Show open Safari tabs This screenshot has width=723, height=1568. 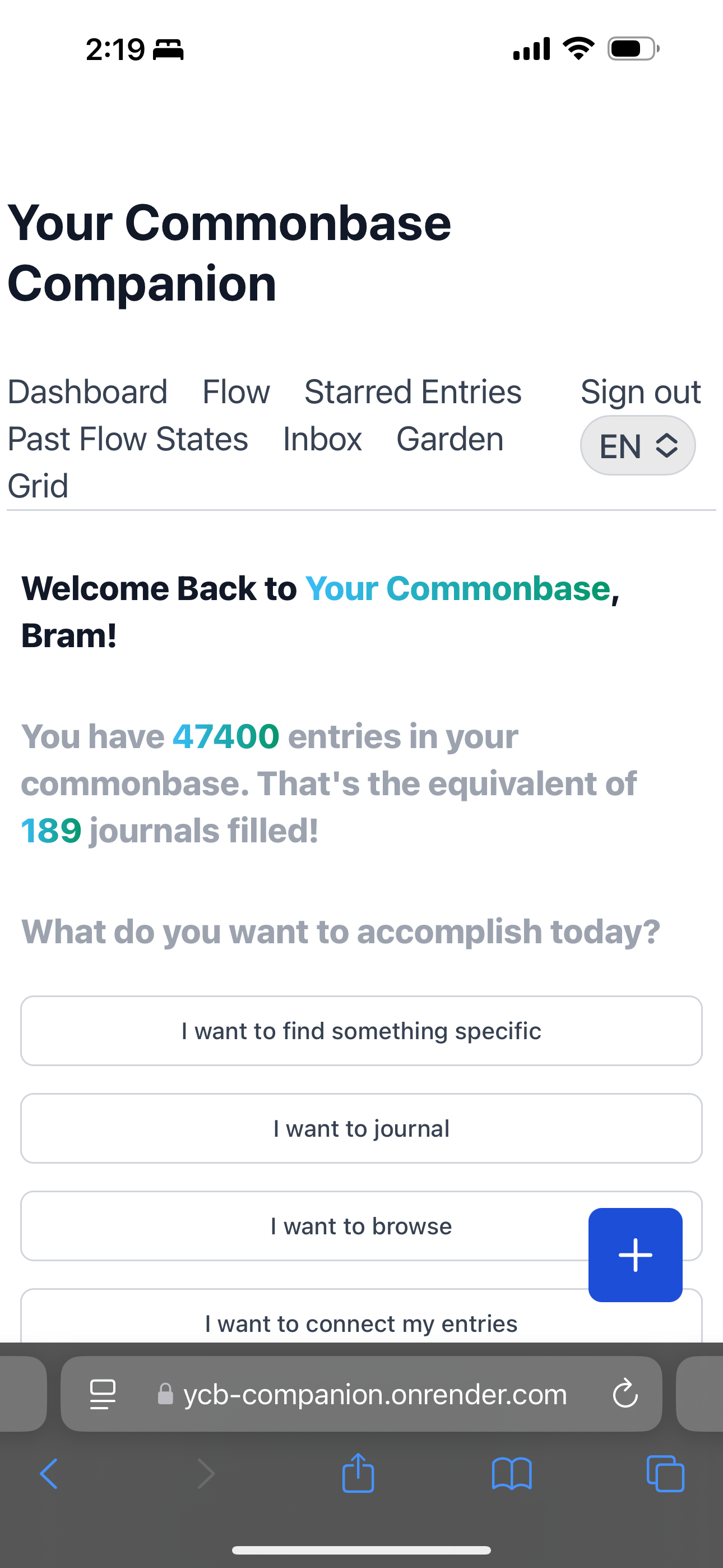pyautogui.click(x=665, y=1474)
